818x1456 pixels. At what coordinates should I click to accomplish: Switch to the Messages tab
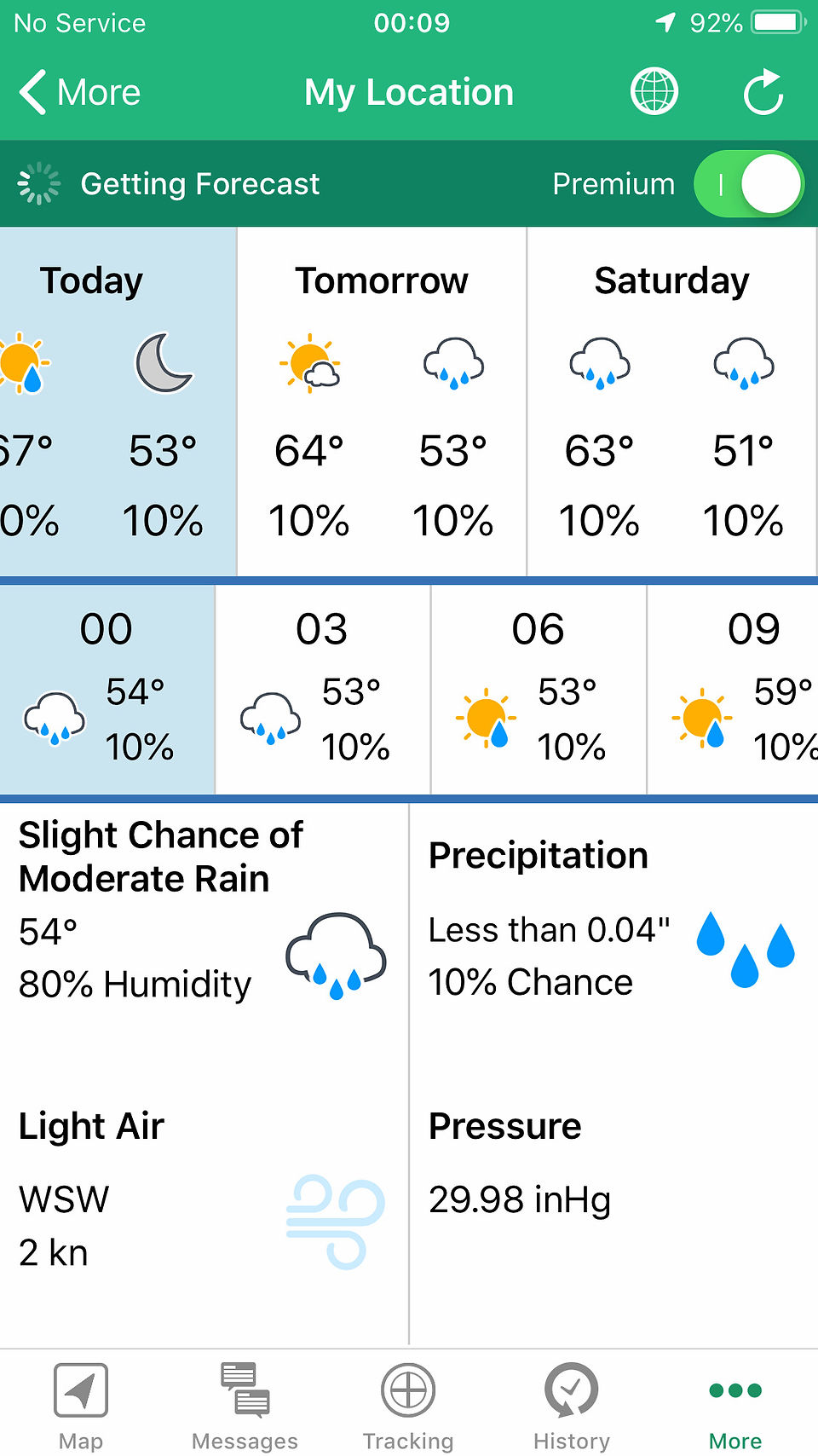coord(245,1405)
